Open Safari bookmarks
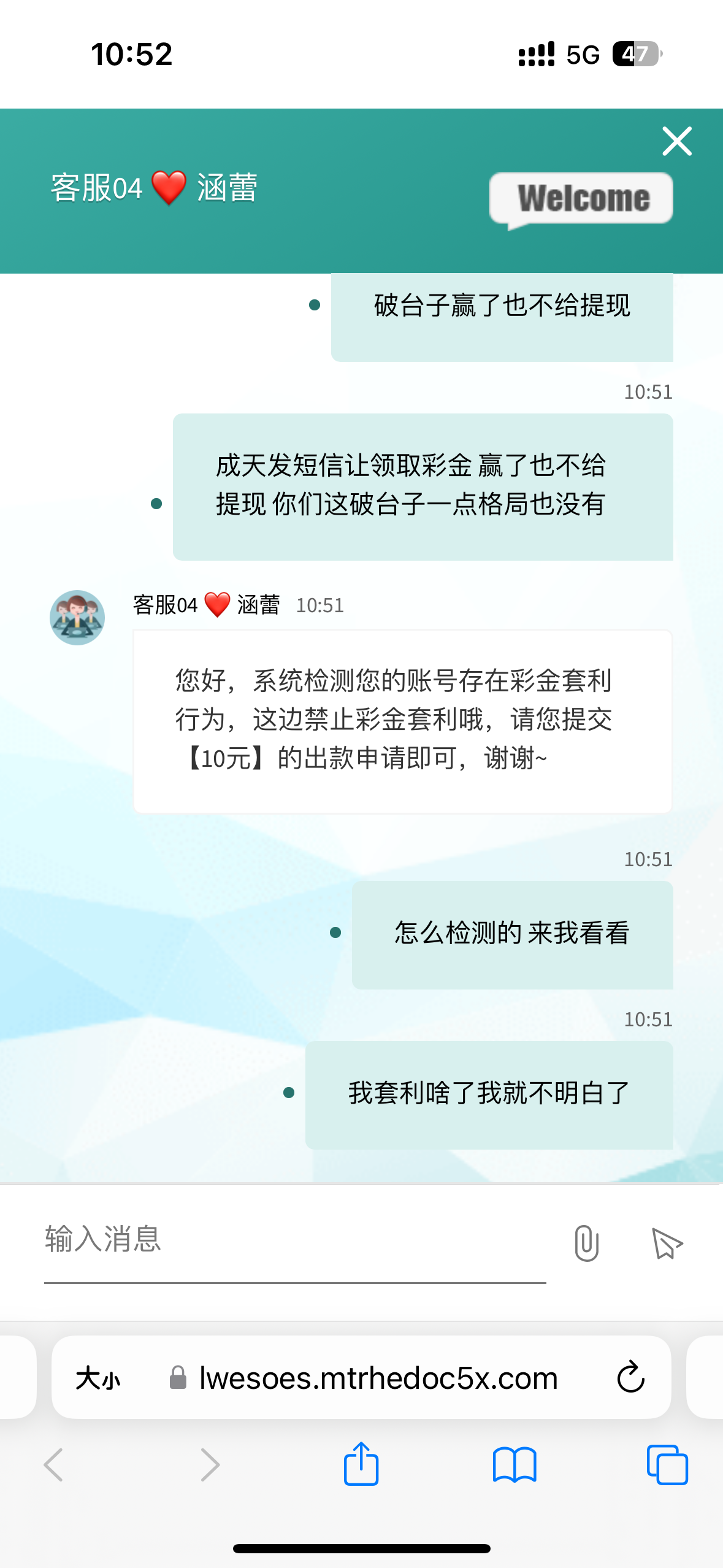Screen dimensions: 723x1568 point(514,1465)
